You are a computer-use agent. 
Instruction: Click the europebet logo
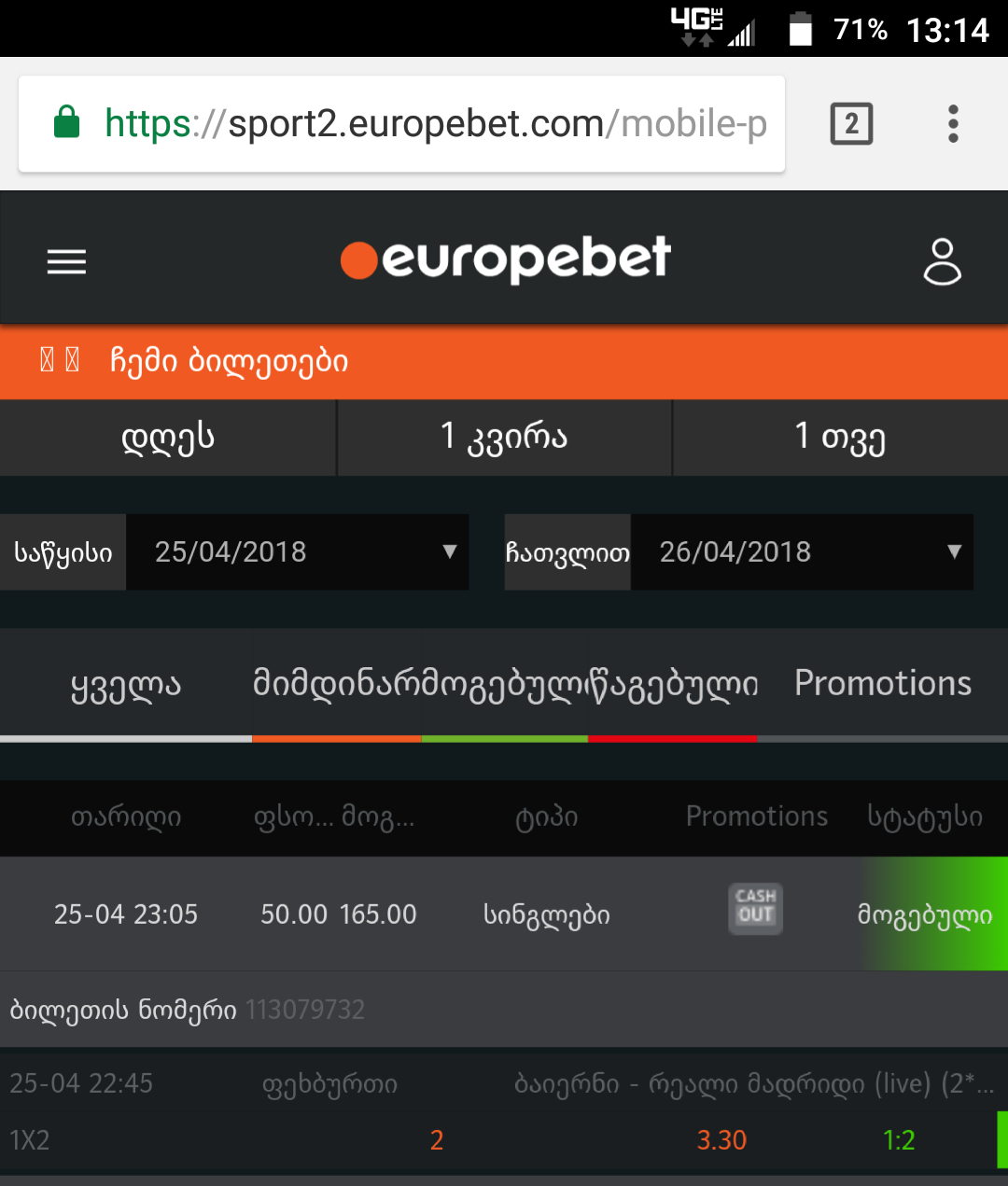coord(504,259)
